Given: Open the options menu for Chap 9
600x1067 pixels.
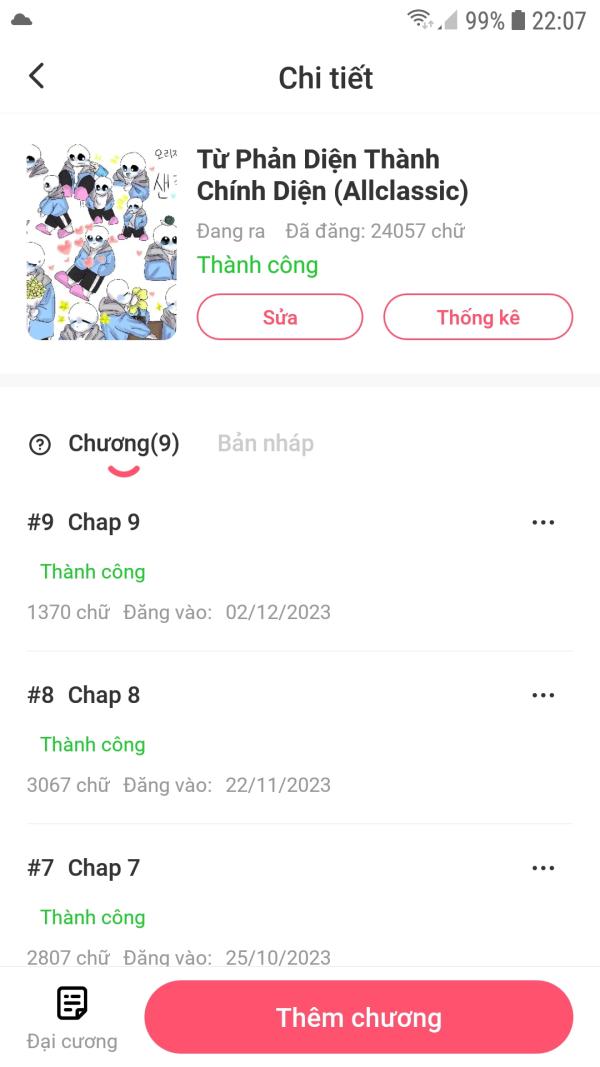Looking at the screenshot, I should [543, 522].
